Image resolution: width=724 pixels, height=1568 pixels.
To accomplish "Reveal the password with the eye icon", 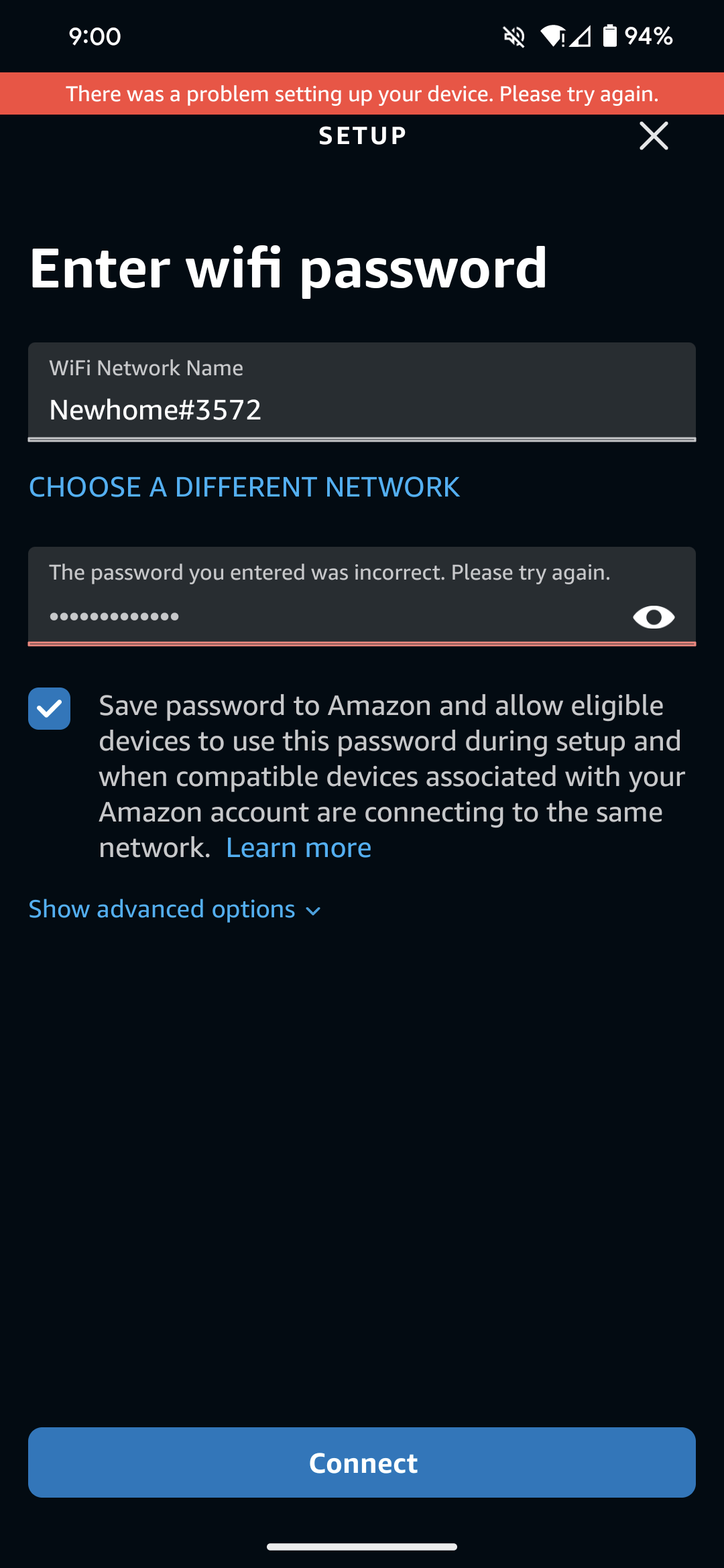I will pos(654,617).
